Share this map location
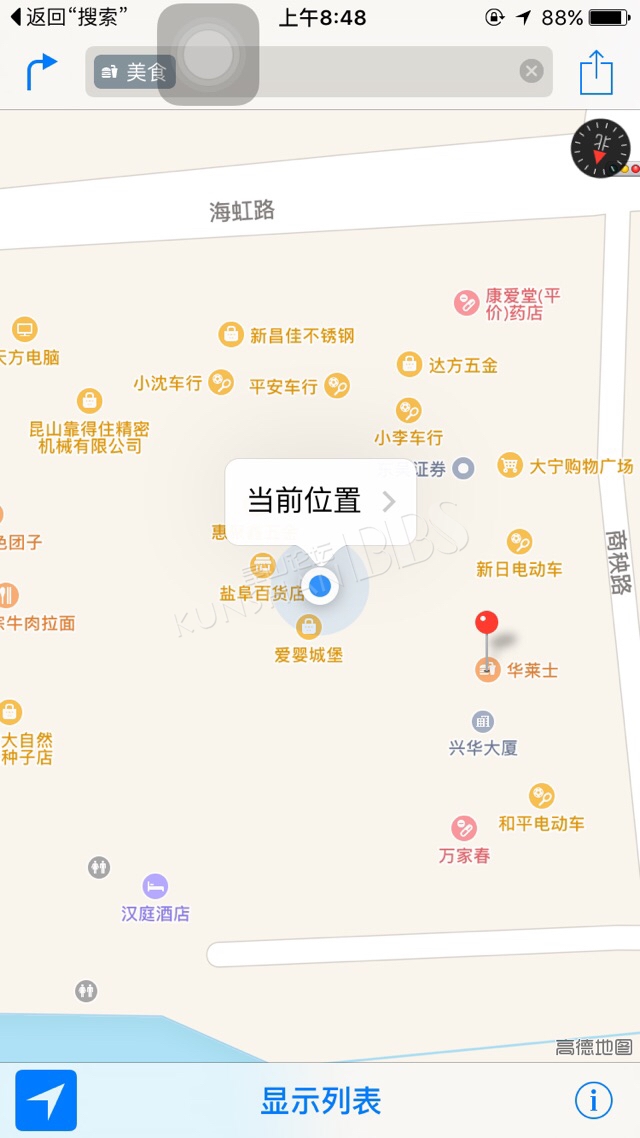 click(x=596, y=72)
